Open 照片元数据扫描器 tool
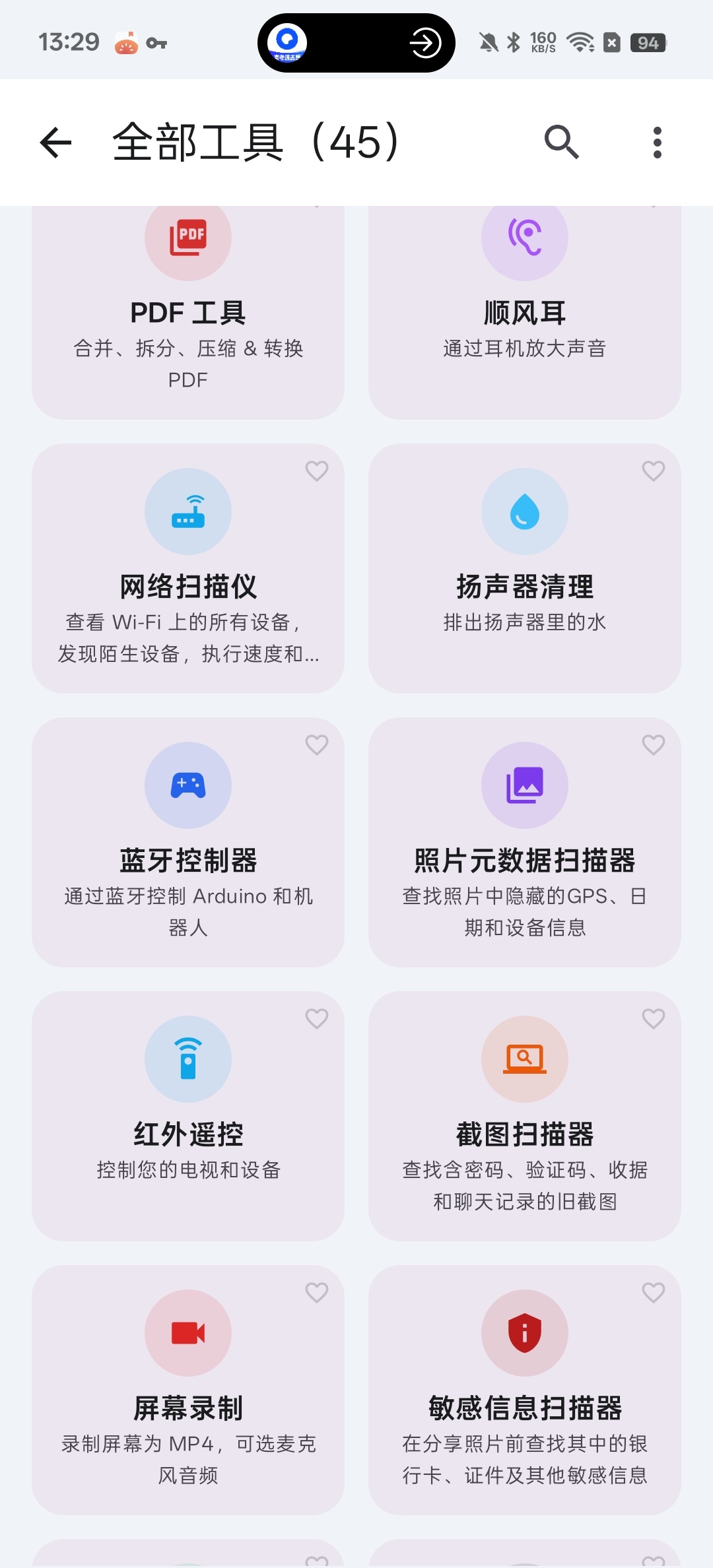Image resolution: width=713 pixels, height=1568 pixels. pos(525,842)
